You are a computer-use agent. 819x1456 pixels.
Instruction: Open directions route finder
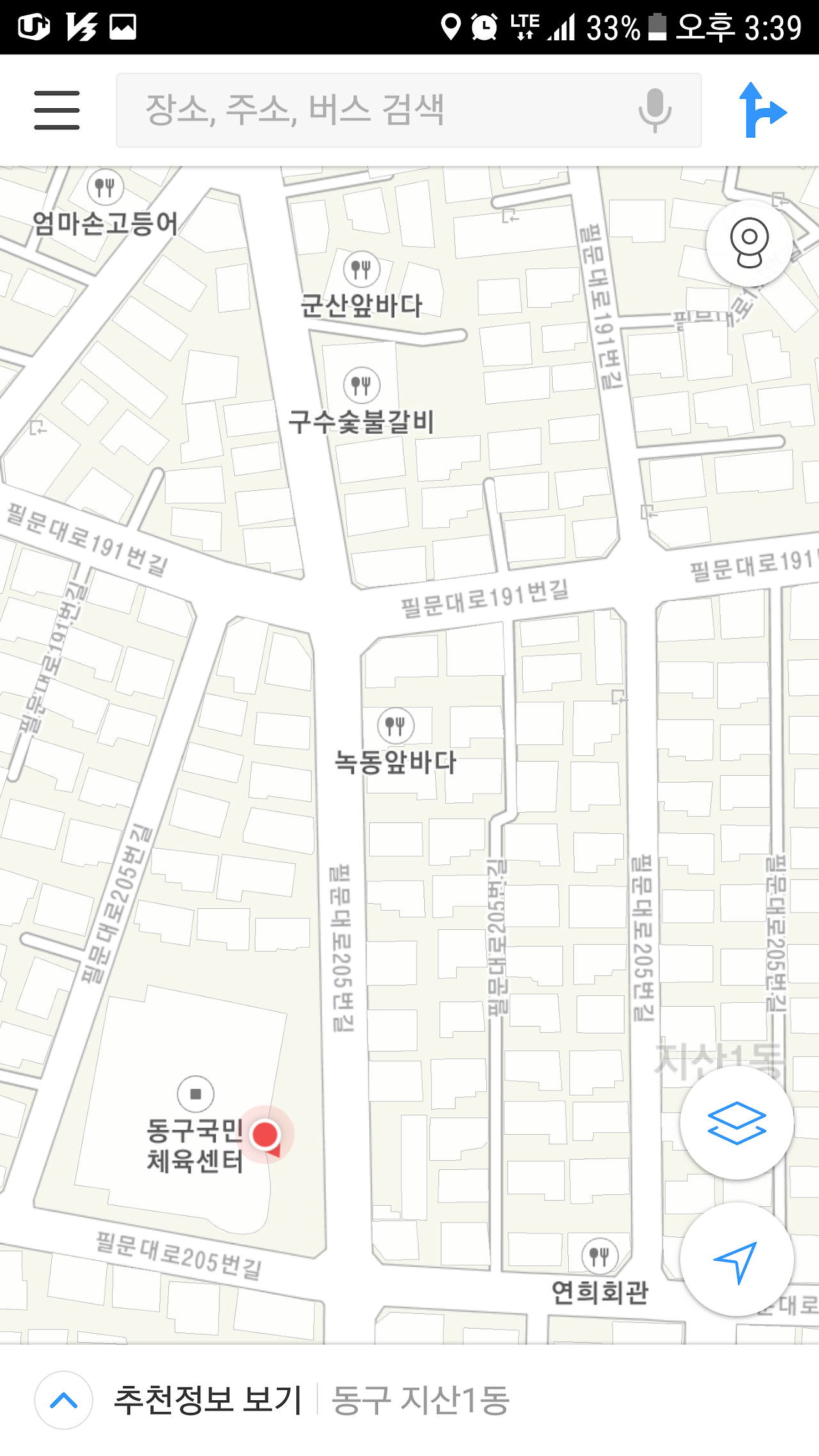(761, 110)
